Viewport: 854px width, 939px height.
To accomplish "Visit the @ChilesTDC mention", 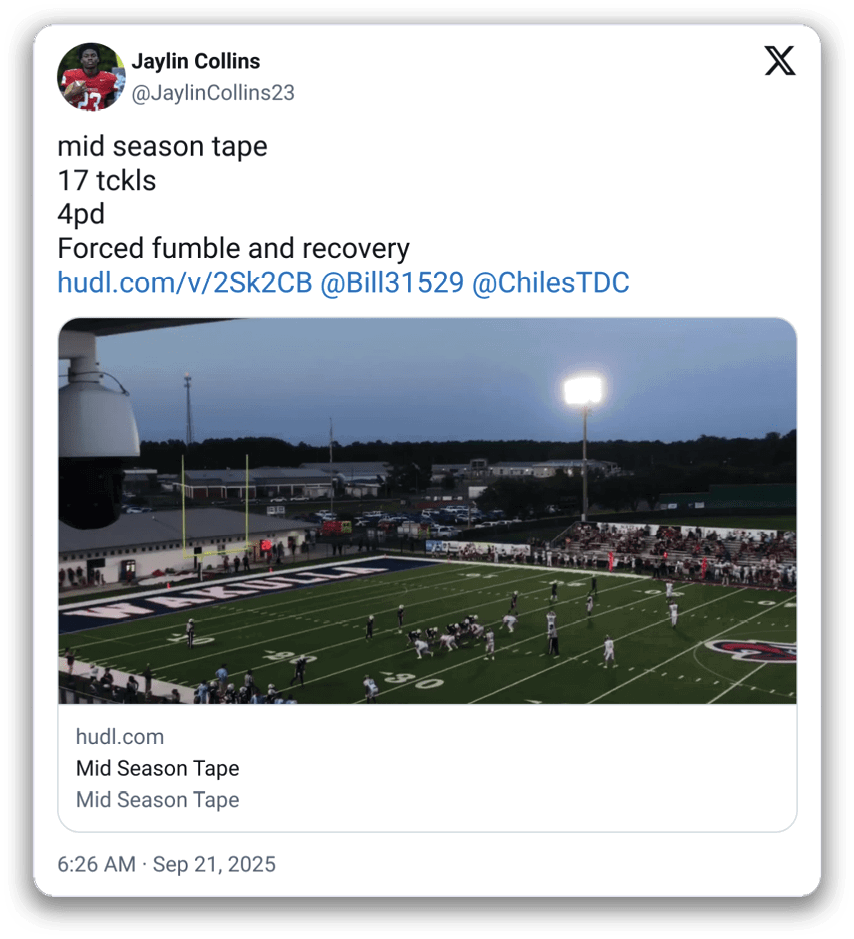I will [x=550, y=283].
